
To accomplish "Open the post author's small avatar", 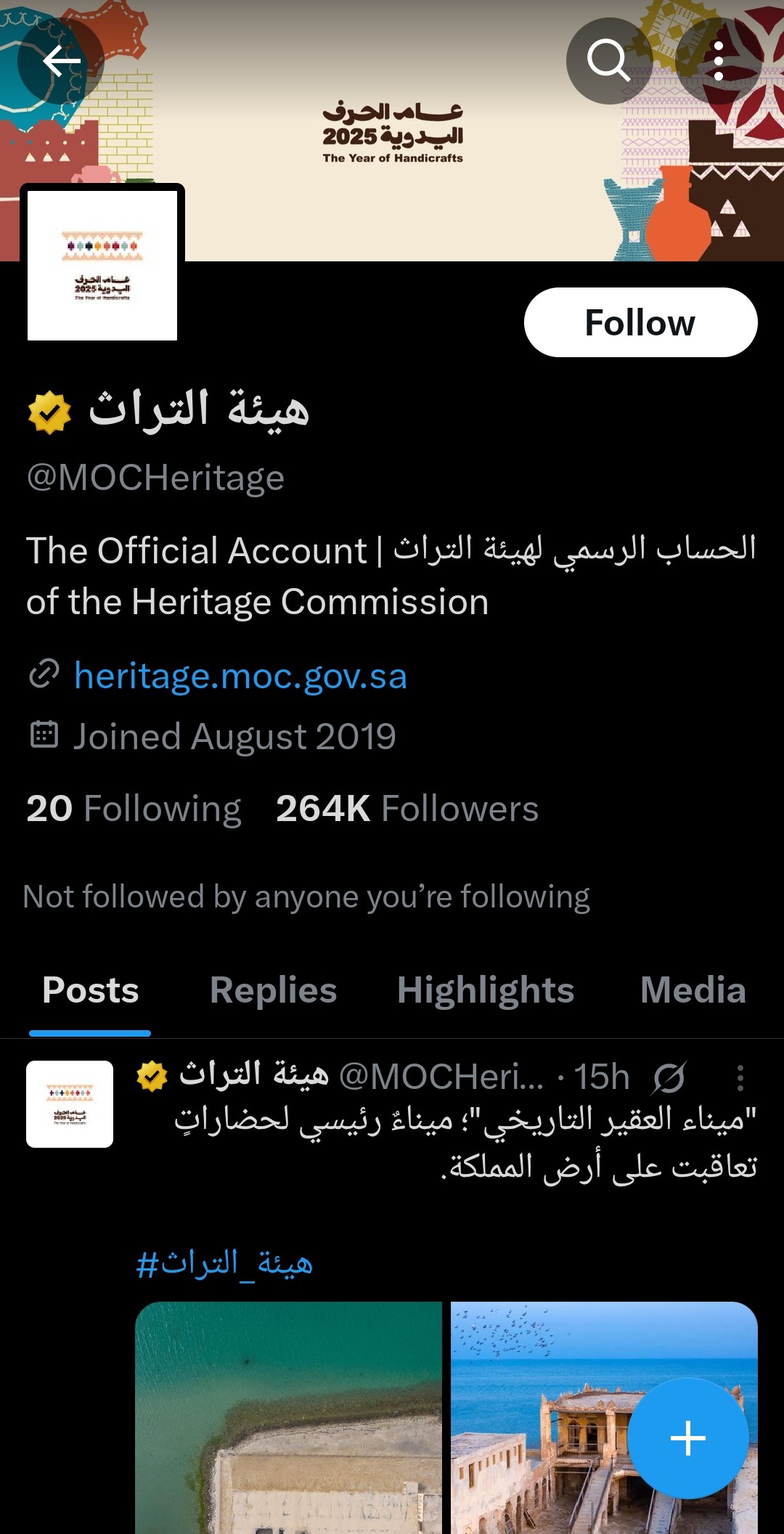I will (x=70, y=1103).
